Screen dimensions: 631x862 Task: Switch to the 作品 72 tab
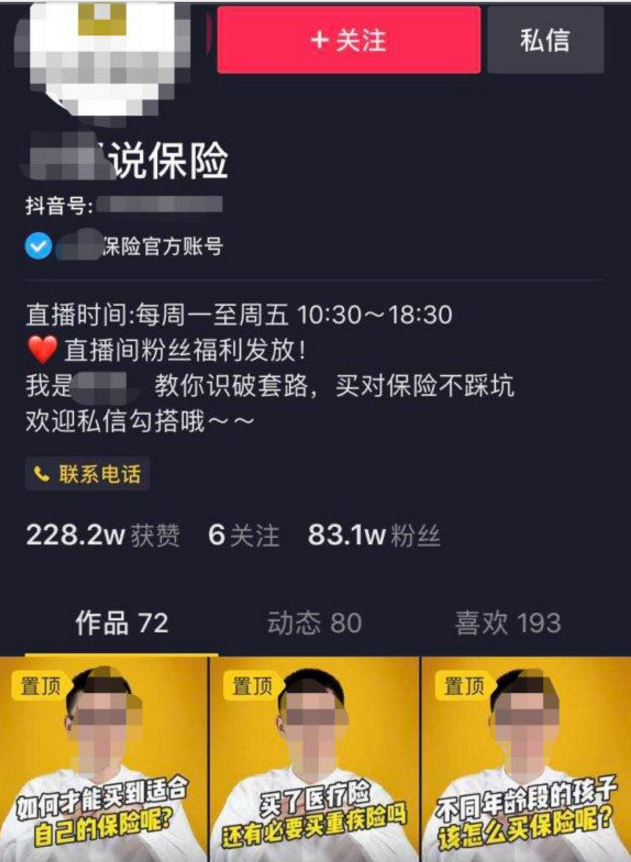pos(122,624)
